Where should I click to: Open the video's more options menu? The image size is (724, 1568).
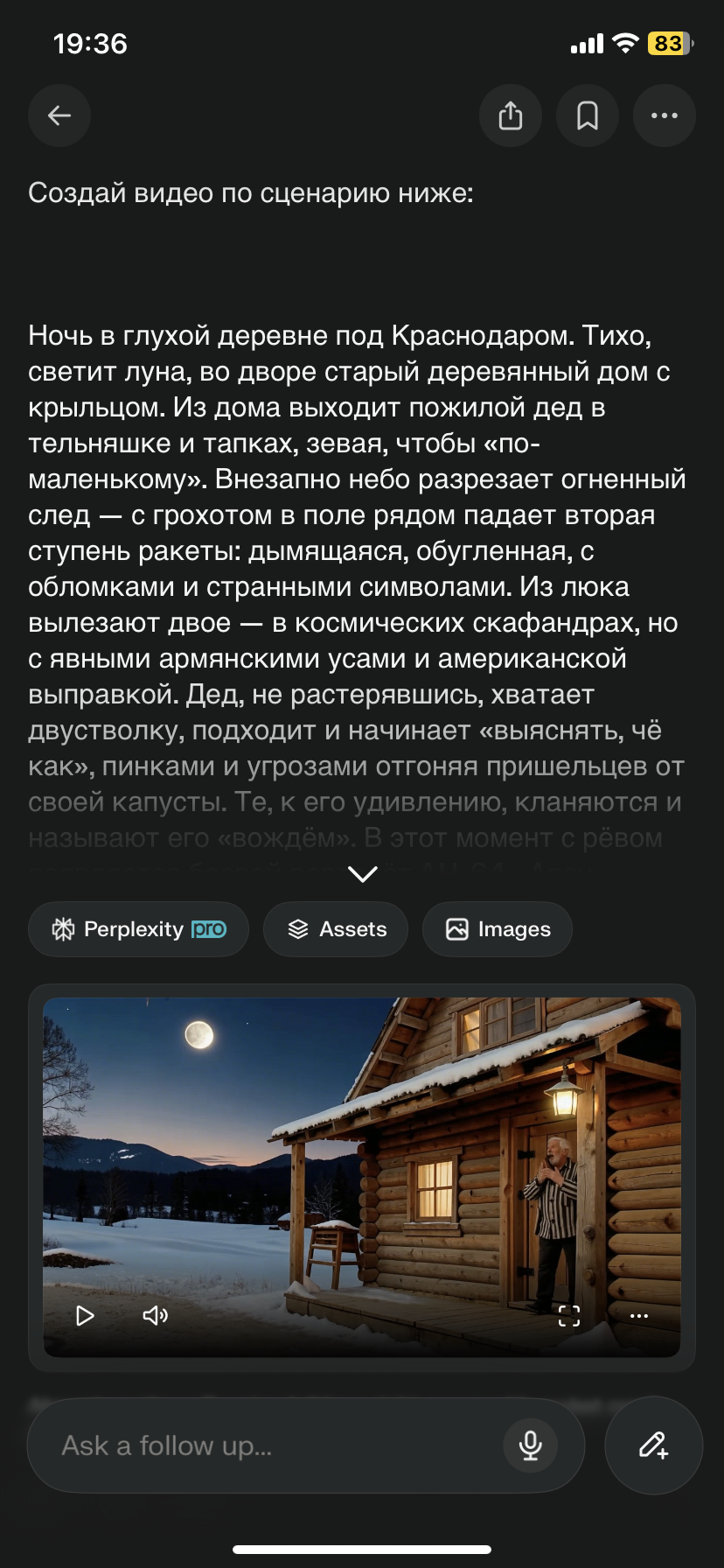(639, 1316)
